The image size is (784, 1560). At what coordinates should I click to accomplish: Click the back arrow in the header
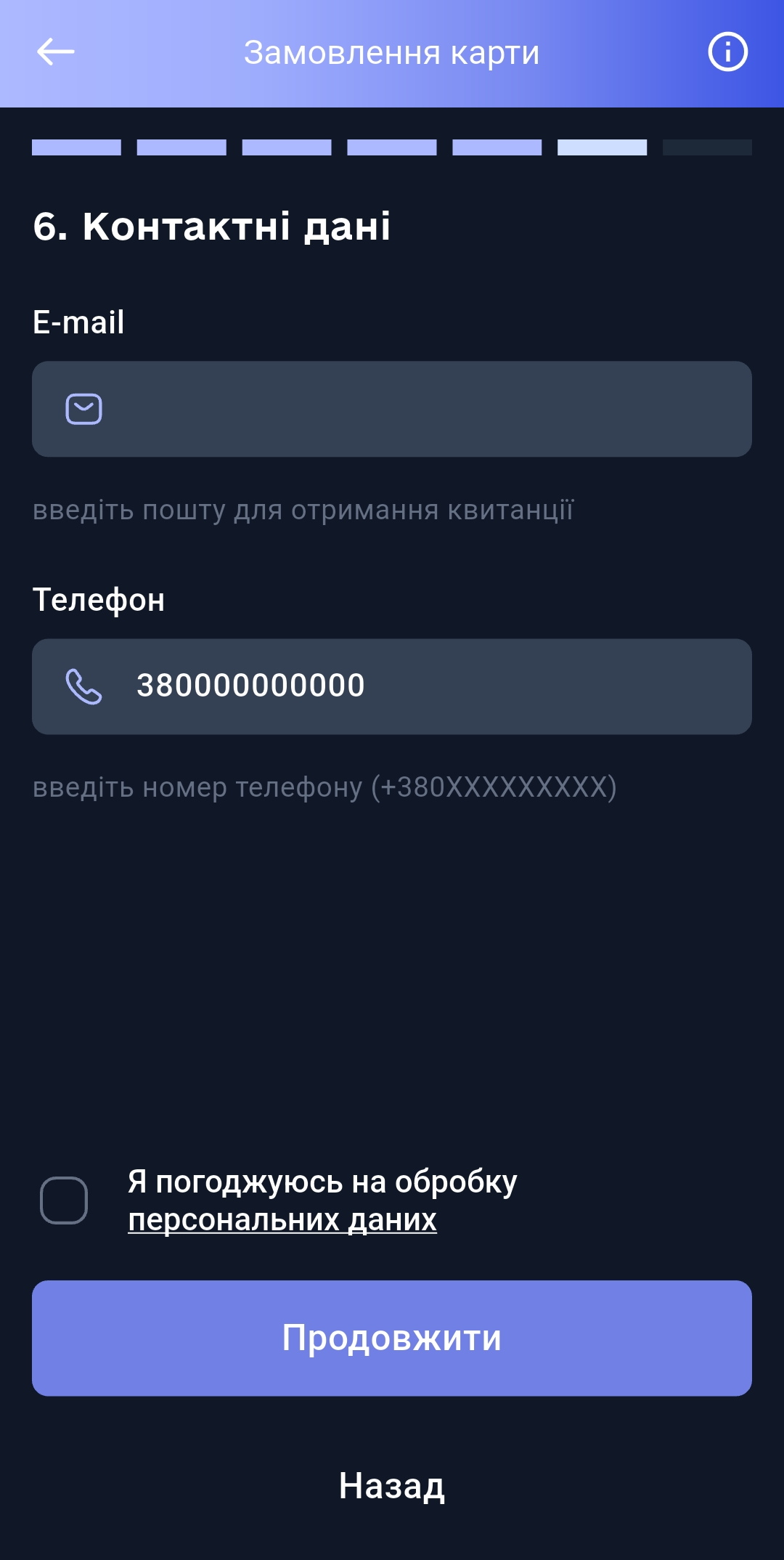(x=54, y=52)
